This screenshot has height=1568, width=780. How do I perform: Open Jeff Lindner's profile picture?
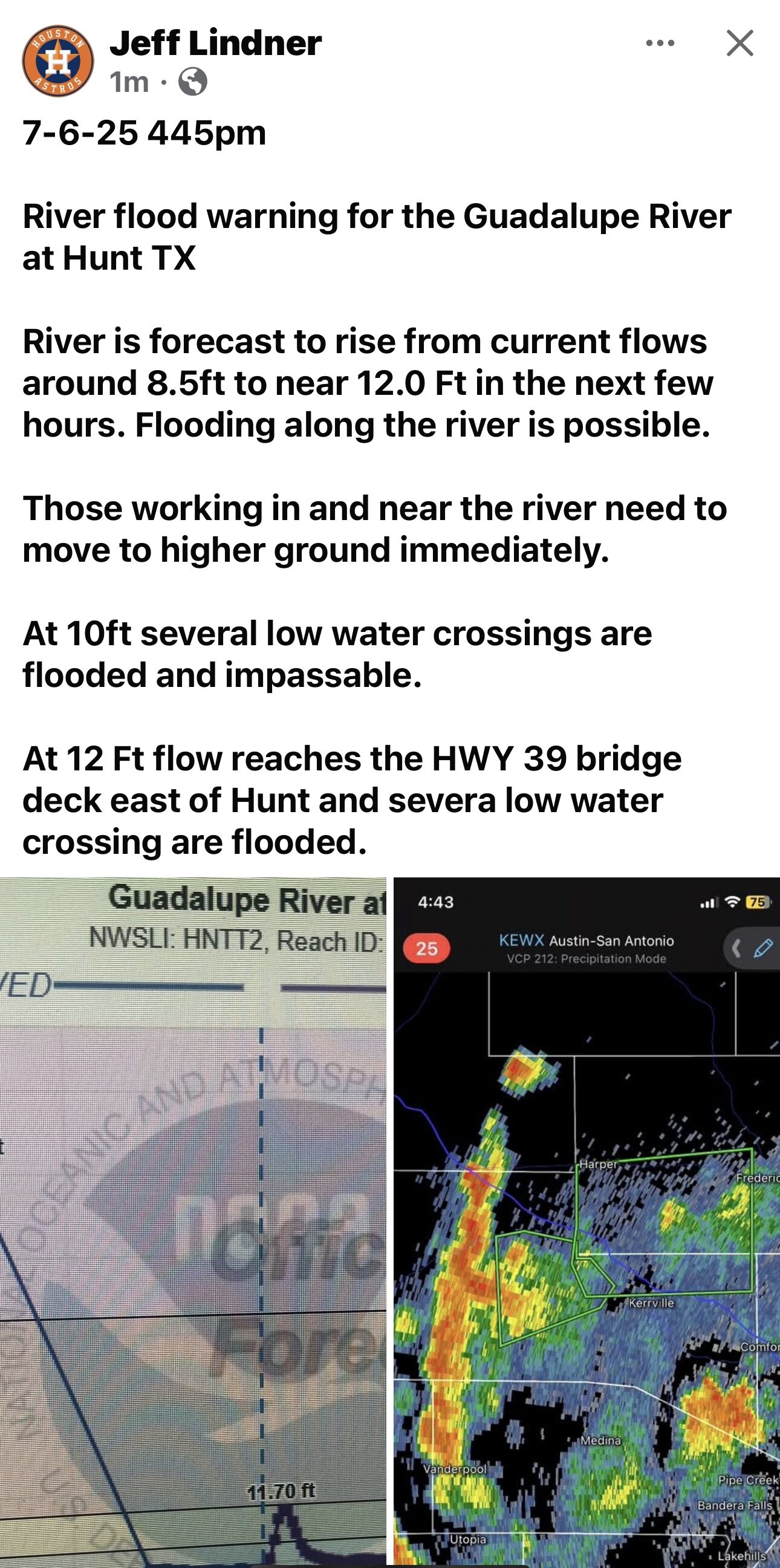coord(59,62)
